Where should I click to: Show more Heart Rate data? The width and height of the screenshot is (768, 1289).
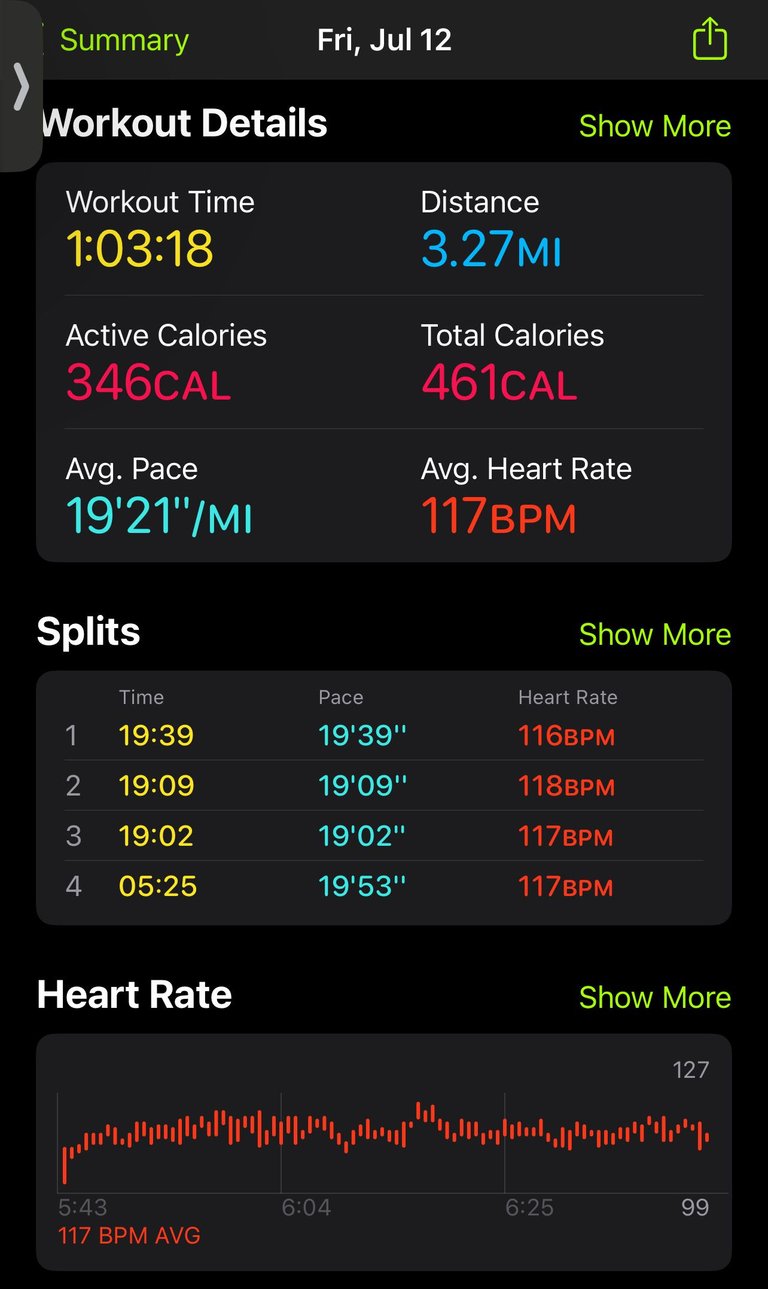click(x=655, y=997)
